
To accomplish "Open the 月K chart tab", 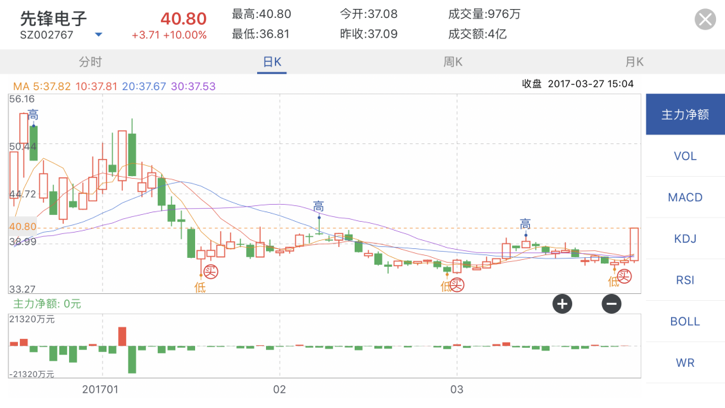I will pyautogui.click(x=633, y=62).
